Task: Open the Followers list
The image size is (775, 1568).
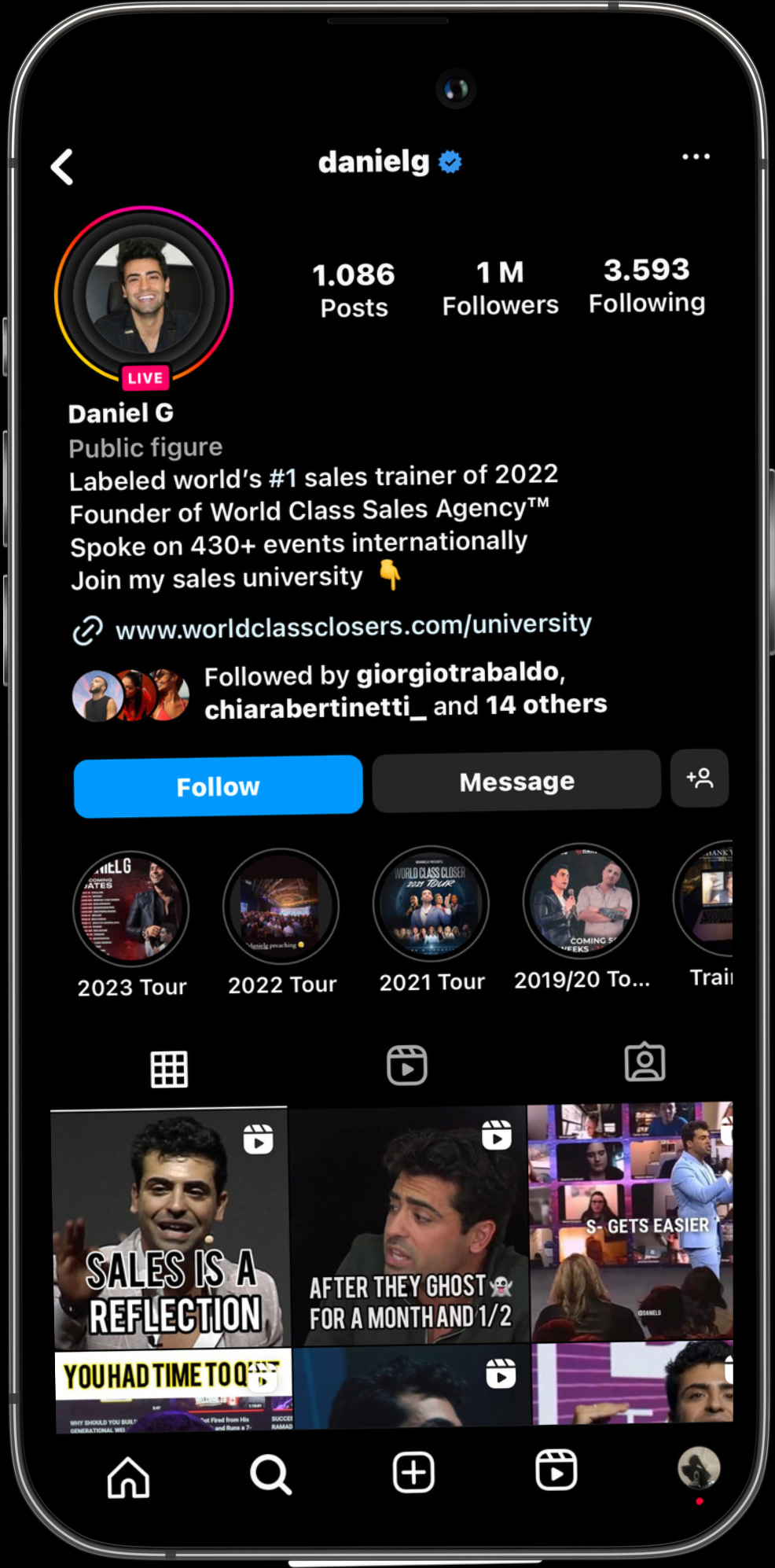Action: coord(500,288)
